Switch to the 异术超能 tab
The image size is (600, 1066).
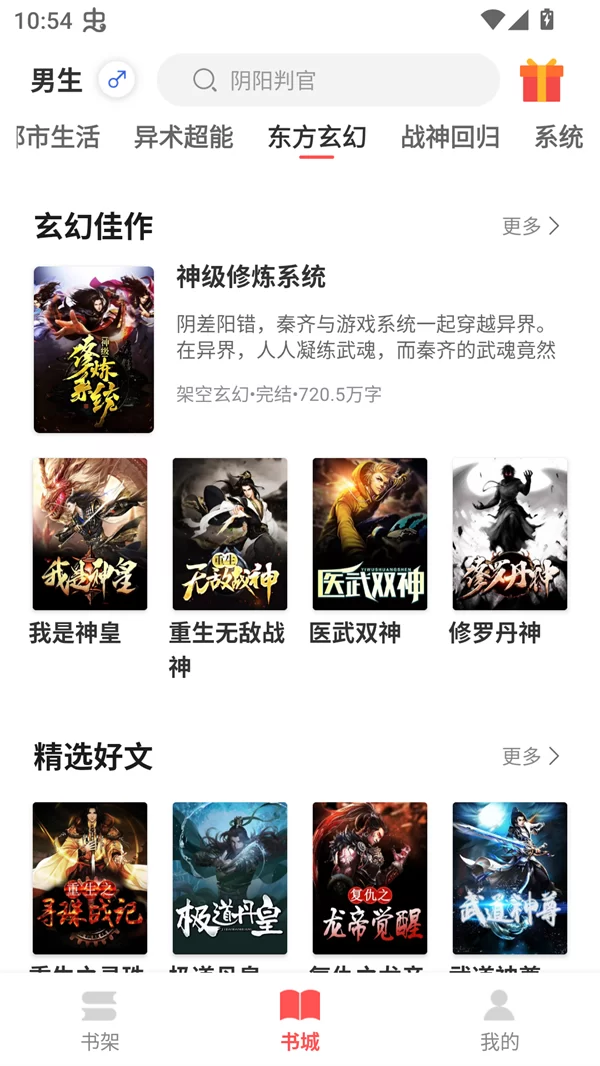[x=183, y=137]
